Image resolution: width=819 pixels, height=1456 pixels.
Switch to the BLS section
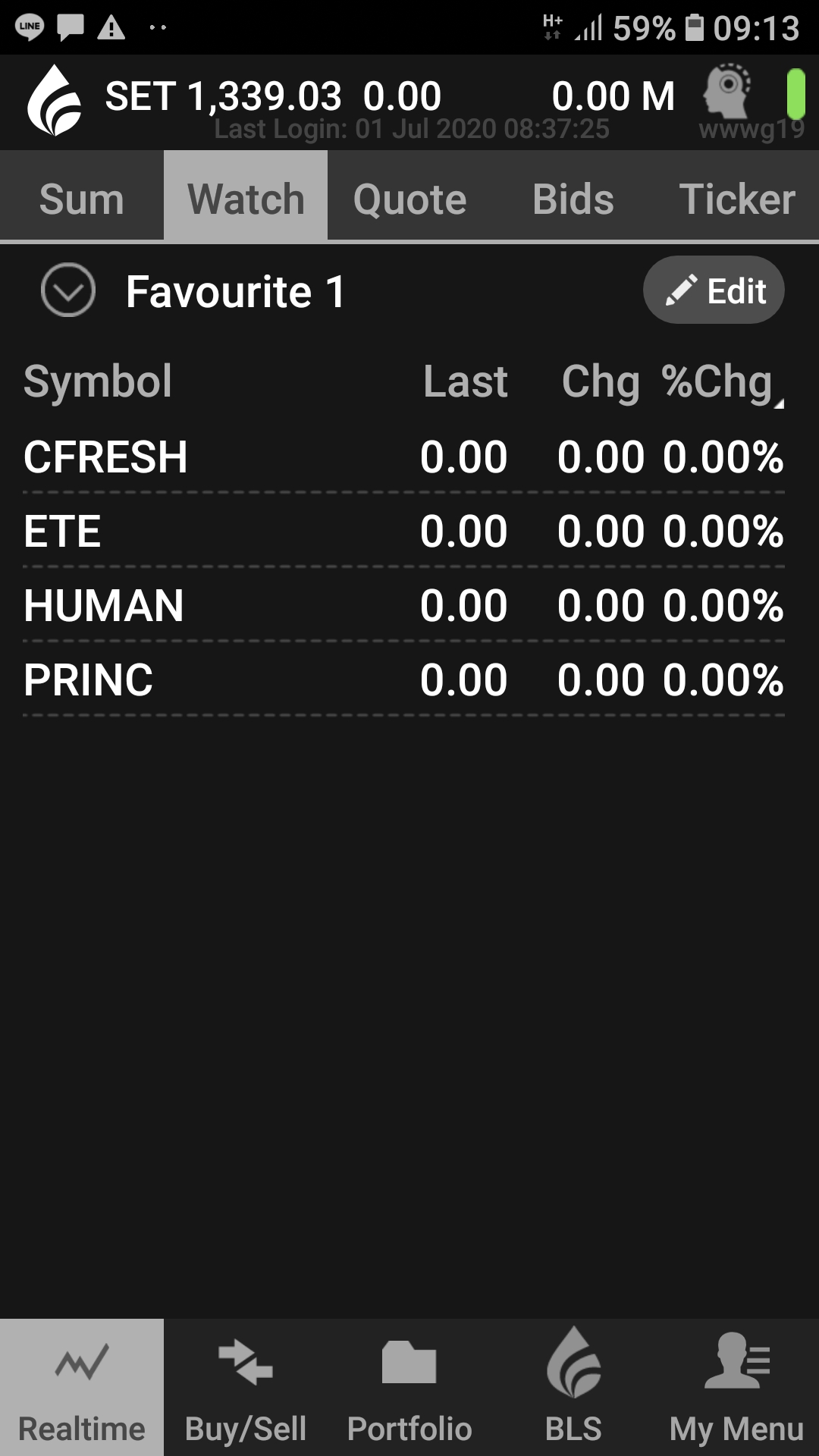(x=573, y=1388)
